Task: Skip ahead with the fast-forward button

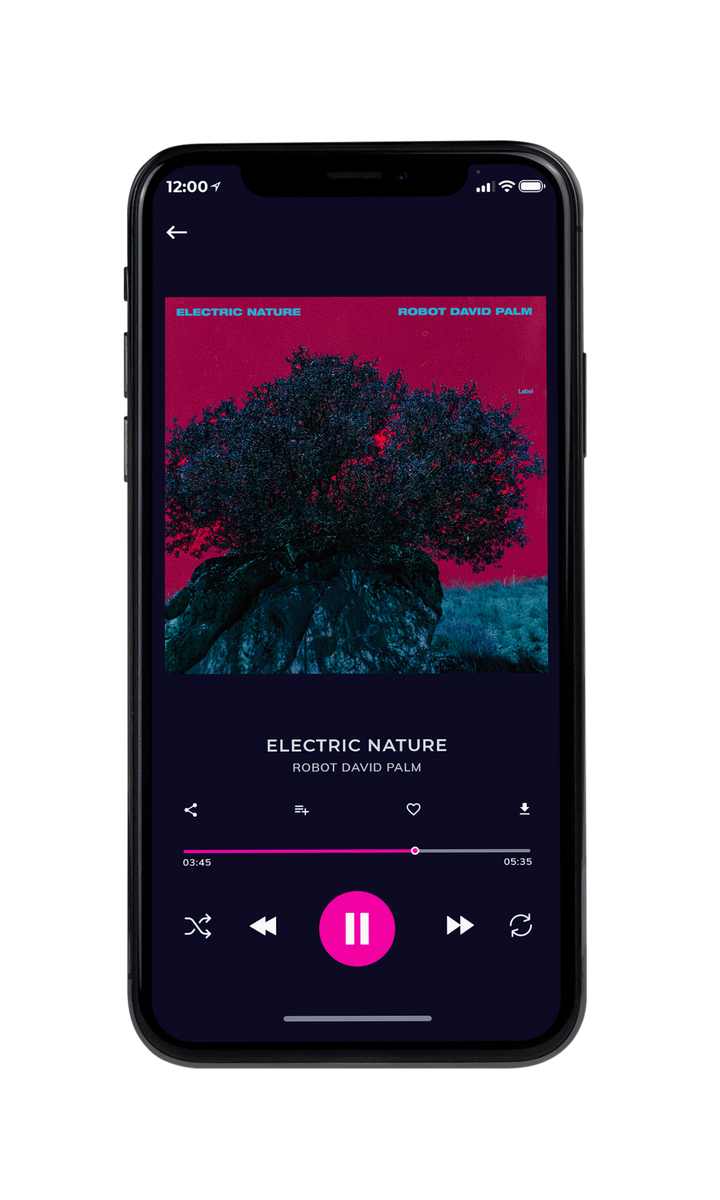Action: click(x=460, y=926)
